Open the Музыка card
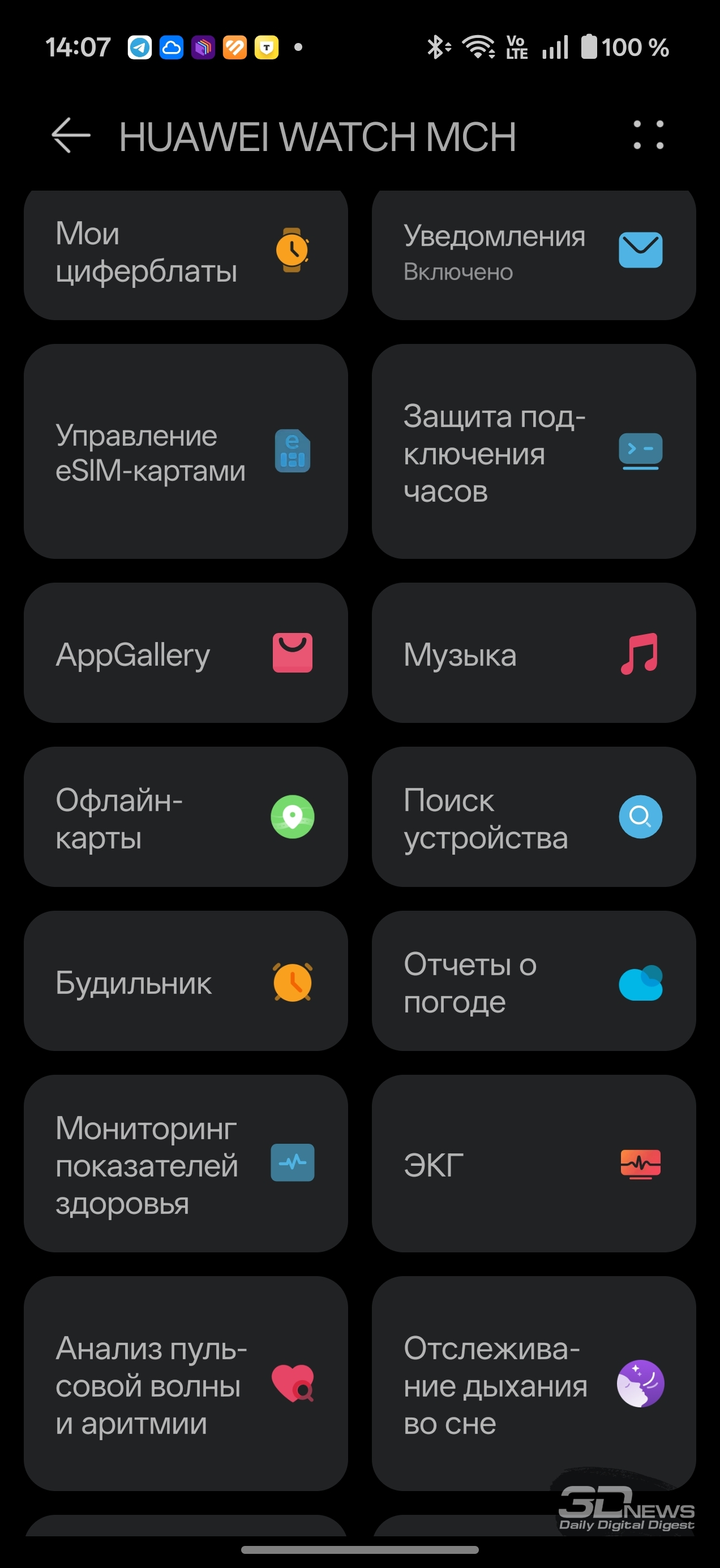The image size is (720, 1568). [534, 653]
